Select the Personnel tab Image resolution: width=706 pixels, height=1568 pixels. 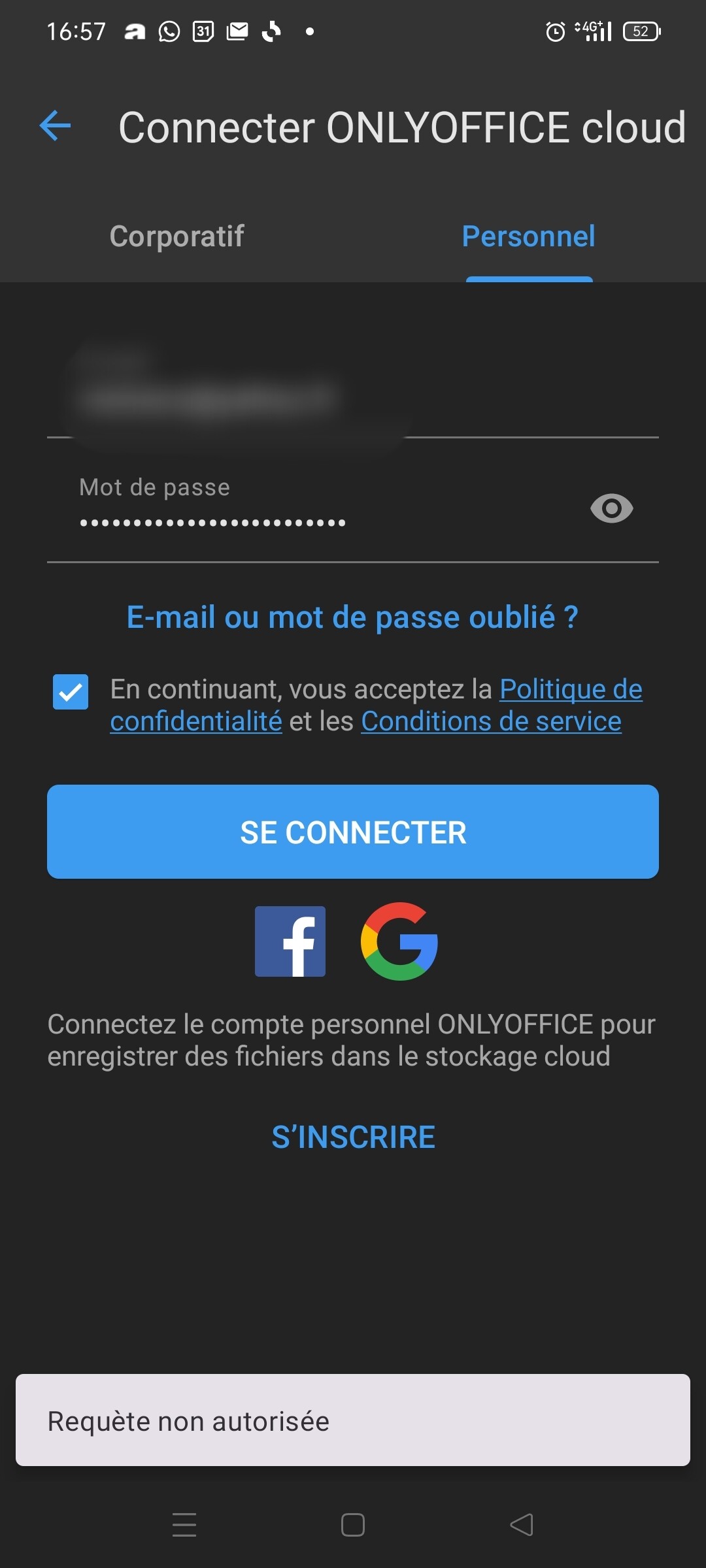[x=529, y=237]
